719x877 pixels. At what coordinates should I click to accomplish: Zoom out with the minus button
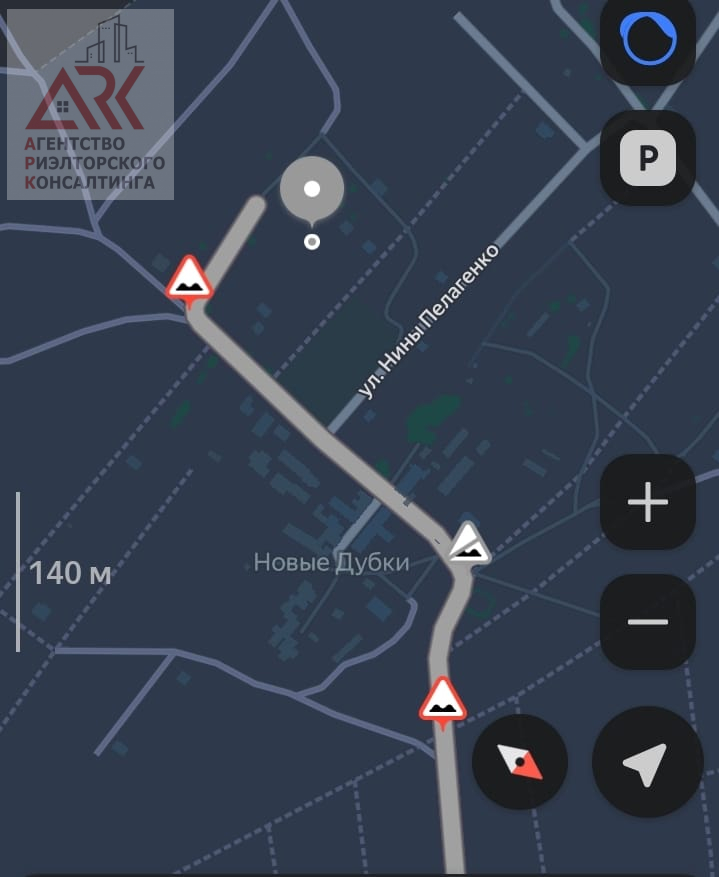coord(648,622)
